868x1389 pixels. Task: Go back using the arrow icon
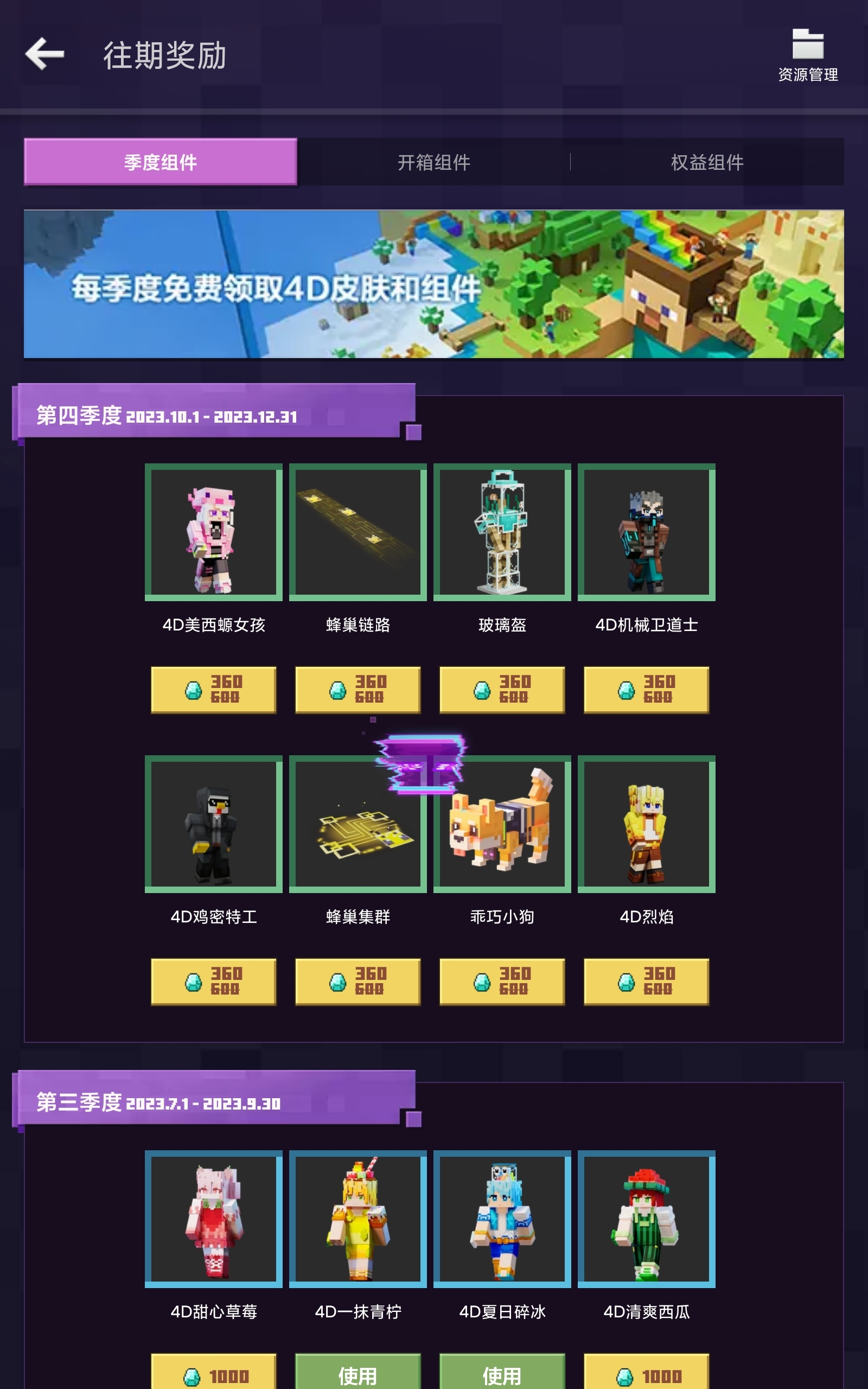tap(45, 54)
